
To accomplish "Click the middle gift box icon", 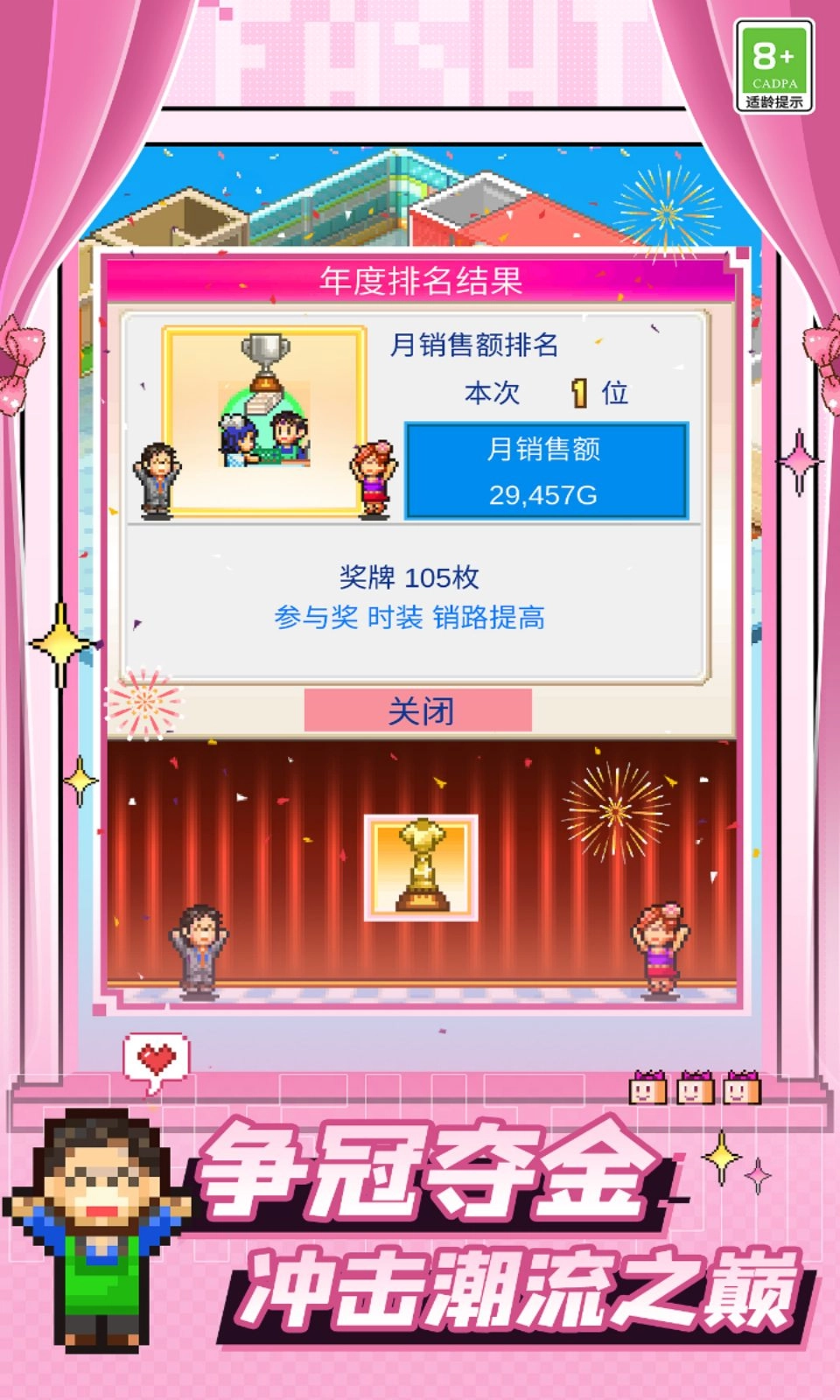I will (696, 1089).
